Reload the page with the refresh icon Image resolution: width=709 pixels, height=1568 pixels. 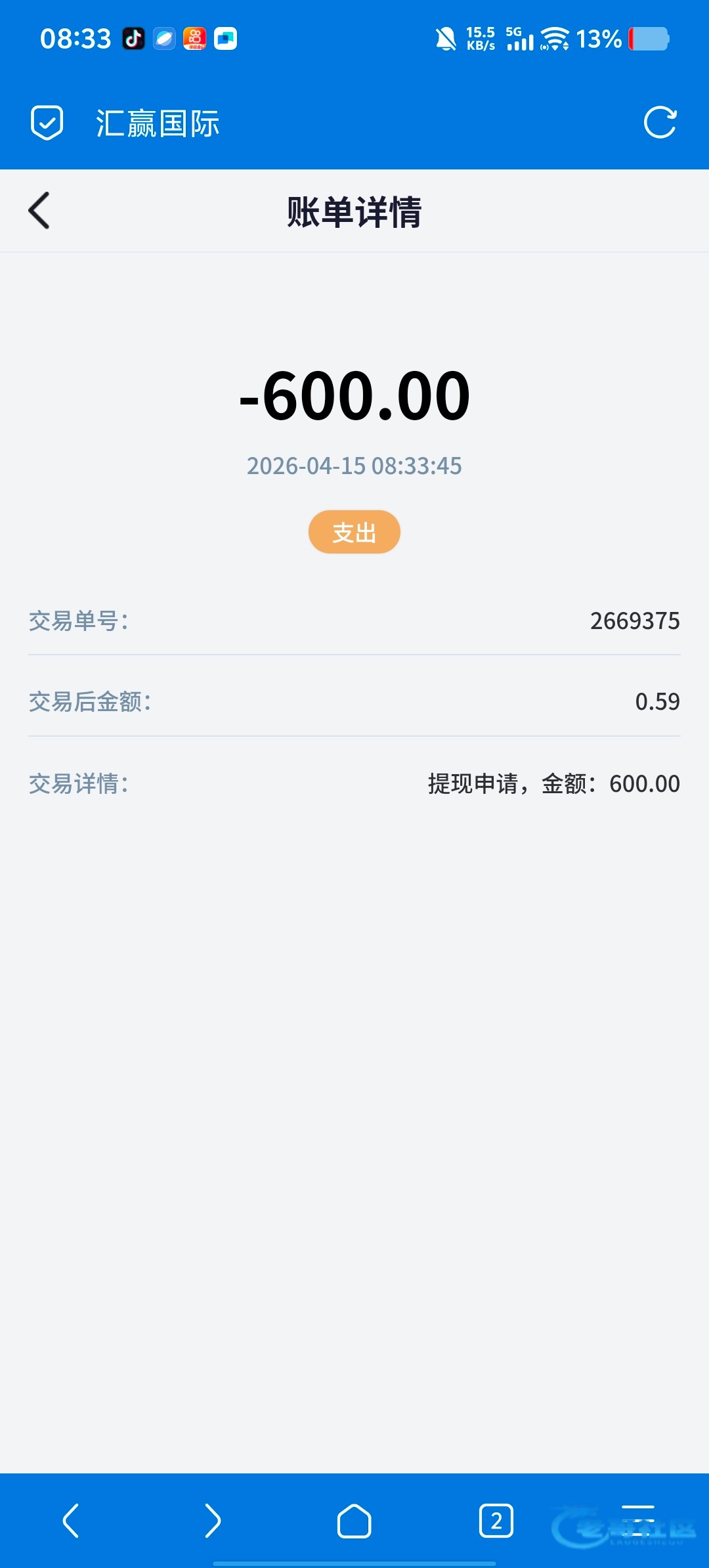click(x=660, y=123)
